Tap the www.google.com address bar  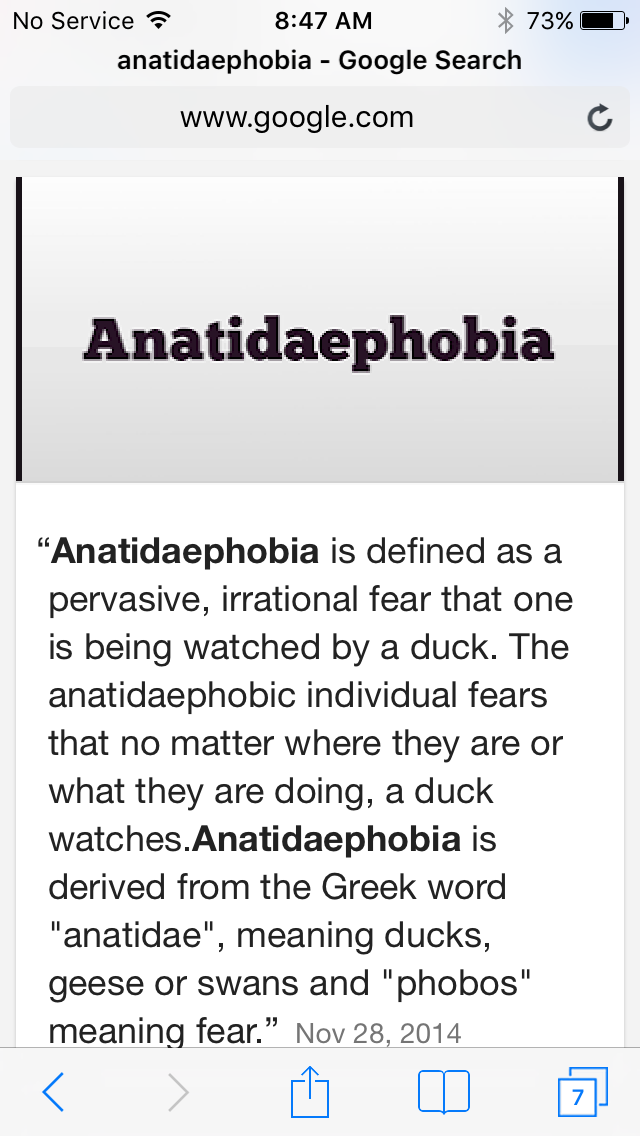pyautogui.click(x=297, y=118)
